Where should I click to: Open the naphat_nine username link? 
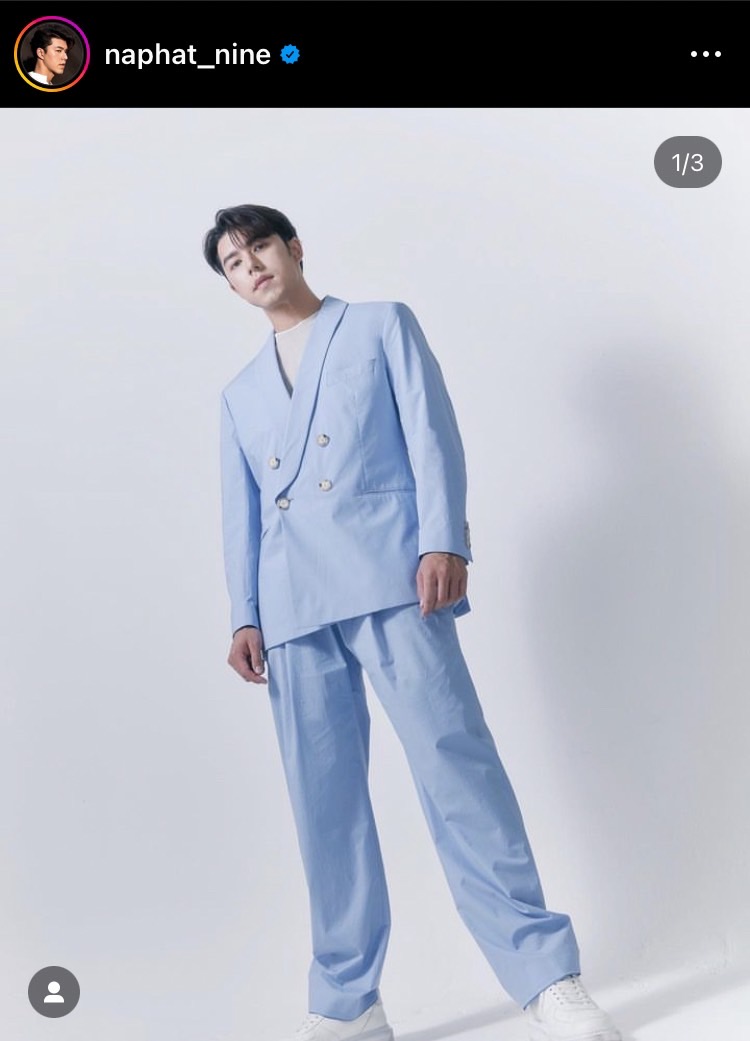pyautogui.click(x=187, y=55)
